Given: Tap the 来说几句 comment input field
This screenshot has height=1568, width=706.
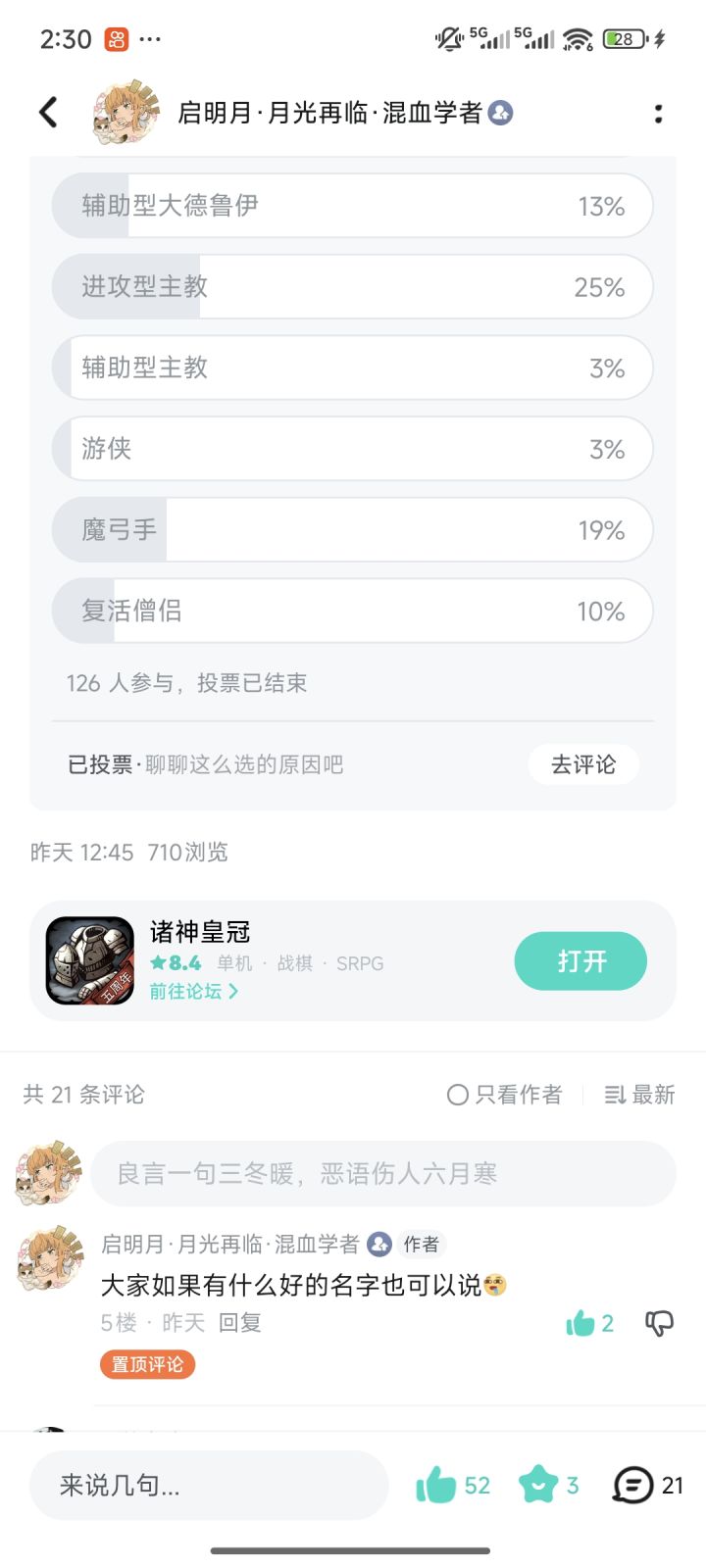Looking at the screenshot, I should 209,1484.
